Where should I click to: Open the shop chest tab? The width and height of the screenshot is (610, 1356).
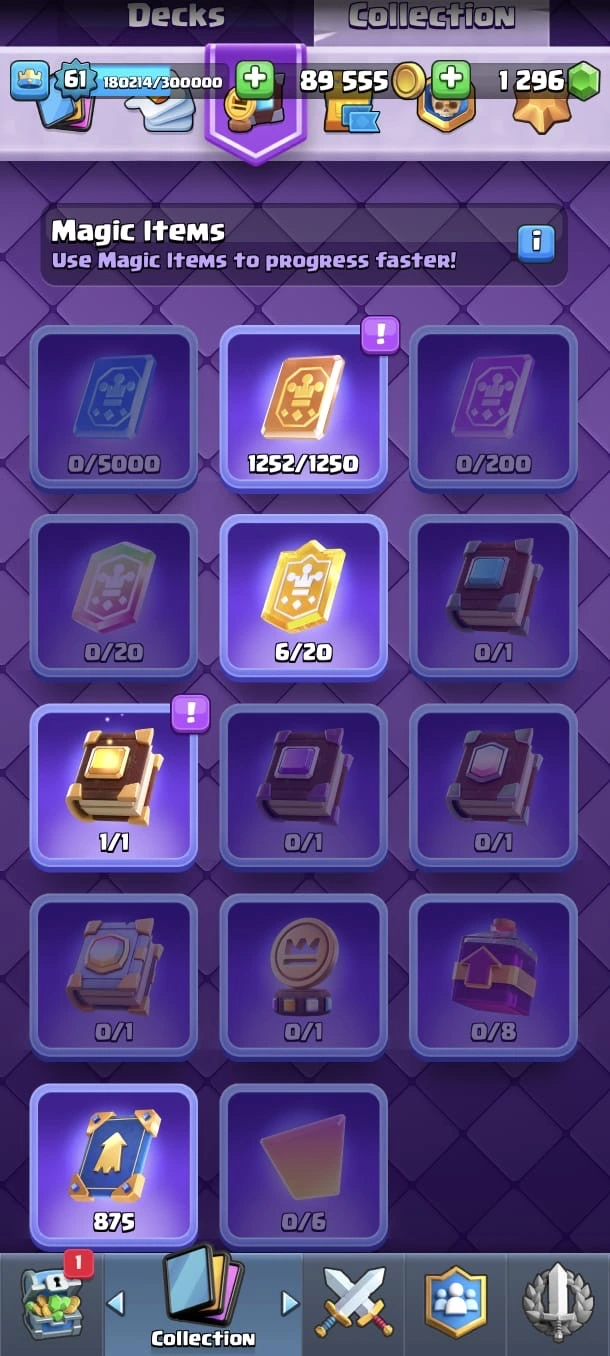(50, 1303)
